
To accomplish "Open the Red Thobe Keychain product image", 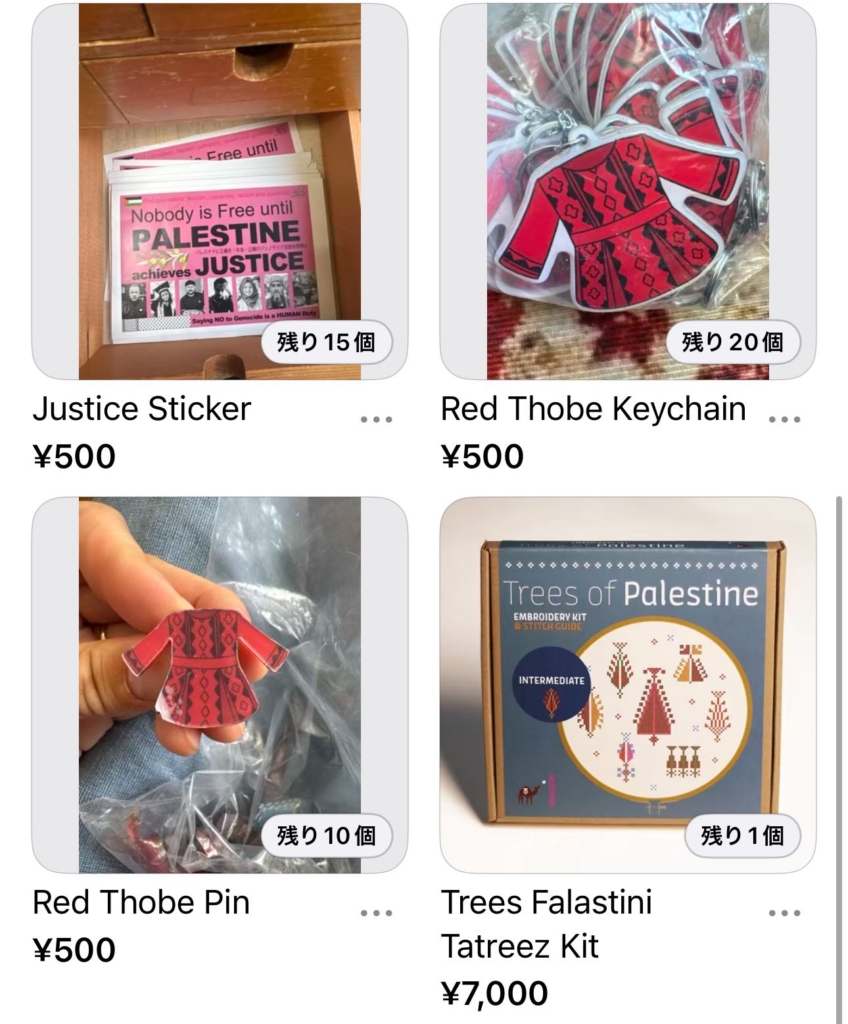I will 627,190.
